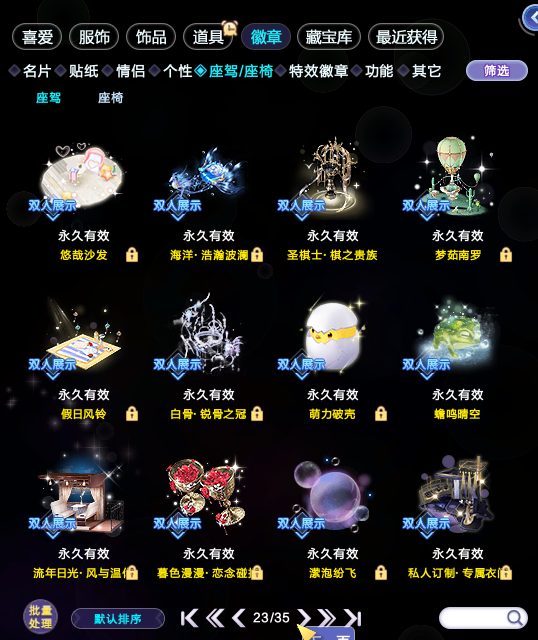Change the 默认排序 sort order
Viewport: 538px width, 640px height.
[x=118, y=619]
